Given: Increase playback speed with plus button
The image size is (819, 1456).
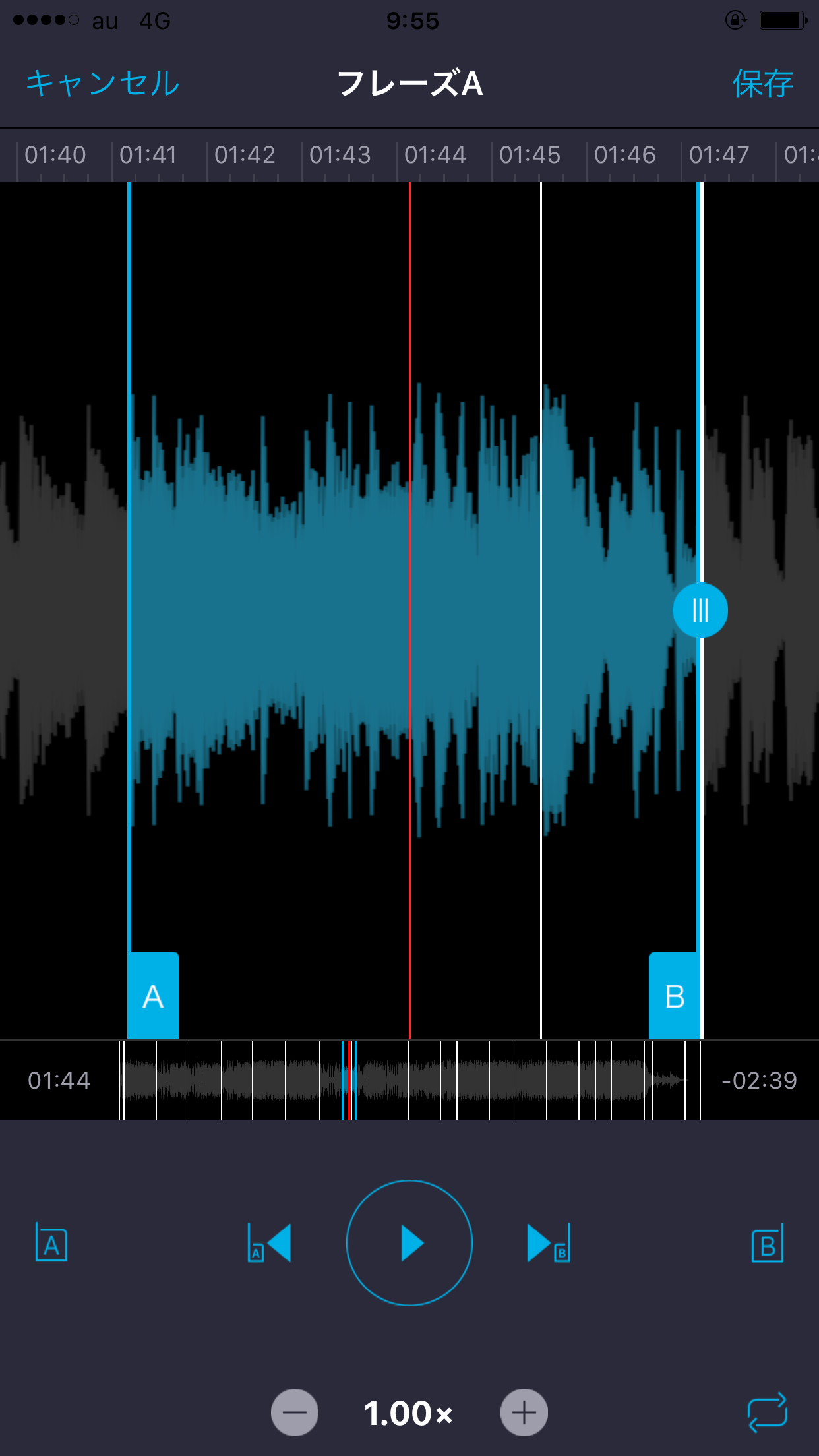Looking at the screenshot, I should 524,1412.
